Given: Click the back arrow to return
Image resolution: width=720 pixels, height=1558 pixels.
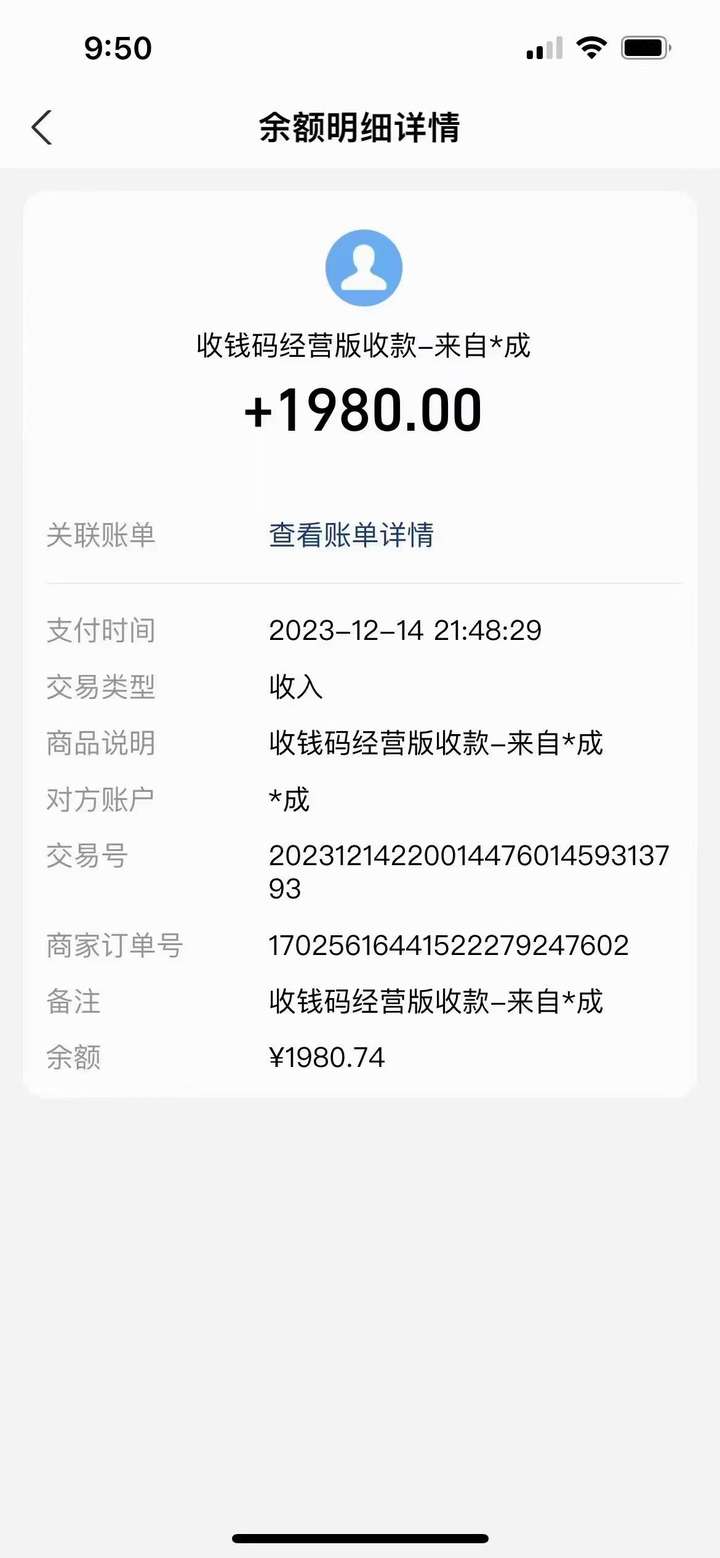Looking at the screenshot, I should (x=40, y=128).
